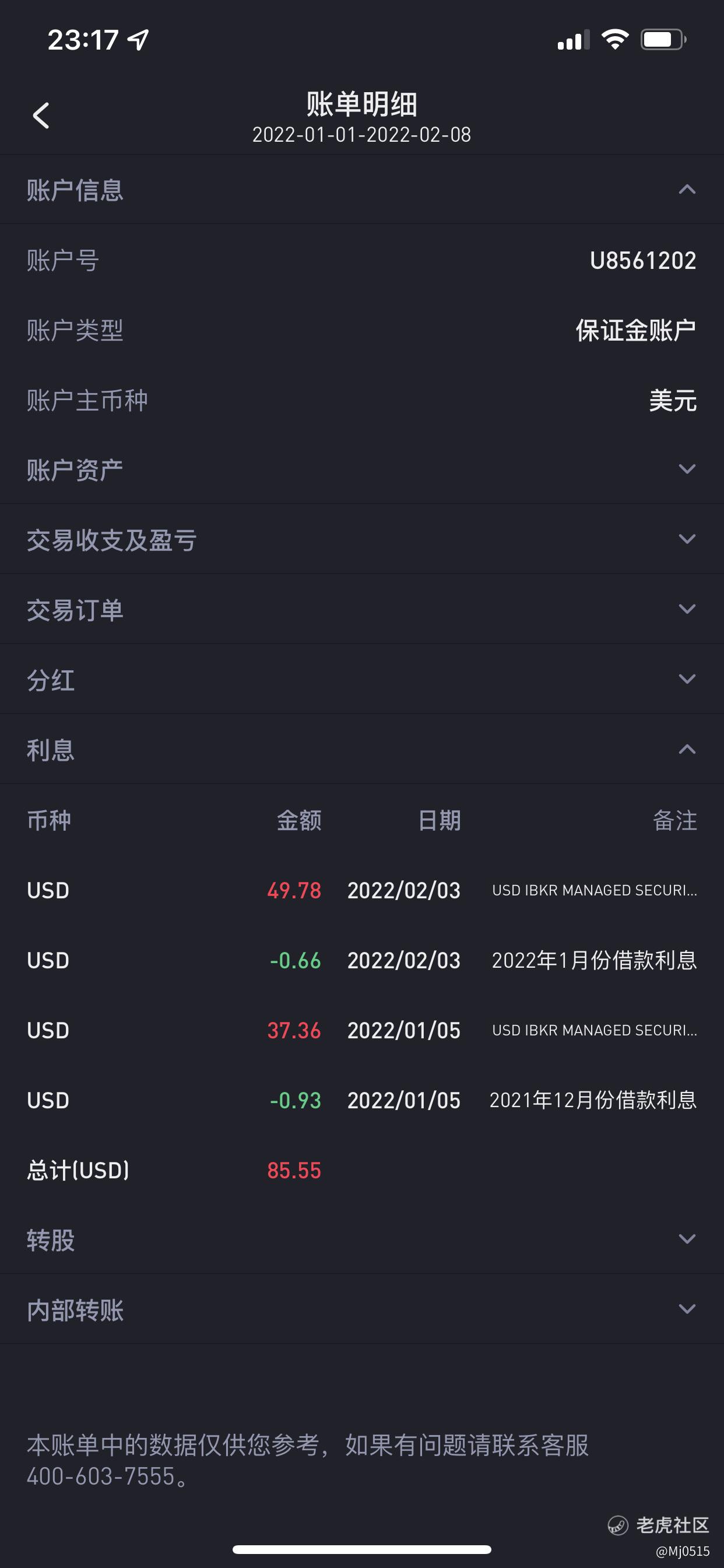This screenshot has width=724, height=1568.
Task: Collapse the 利息 section
Action: [362, 750]
